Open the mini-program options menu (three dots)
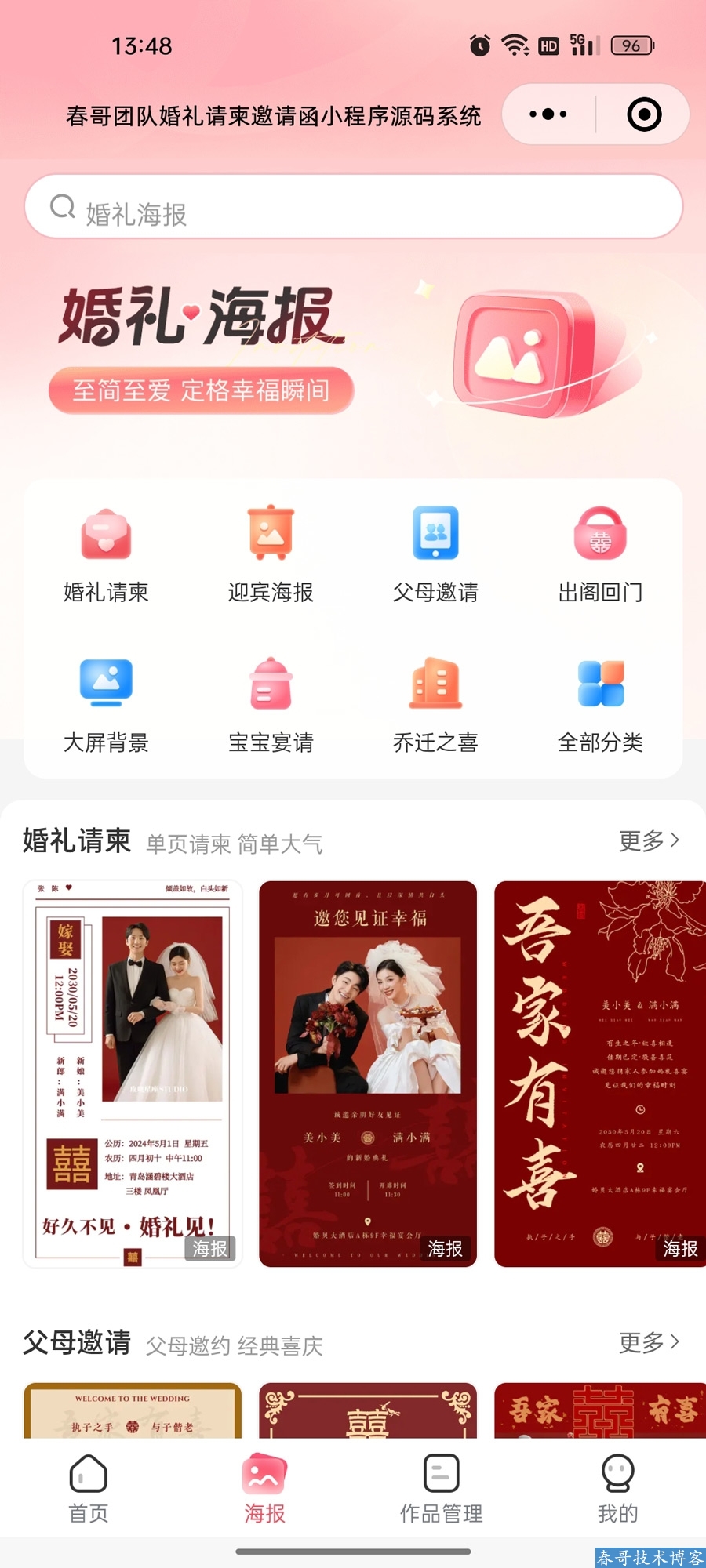This screenshot has width=706, height=1568. pos(547,114)
